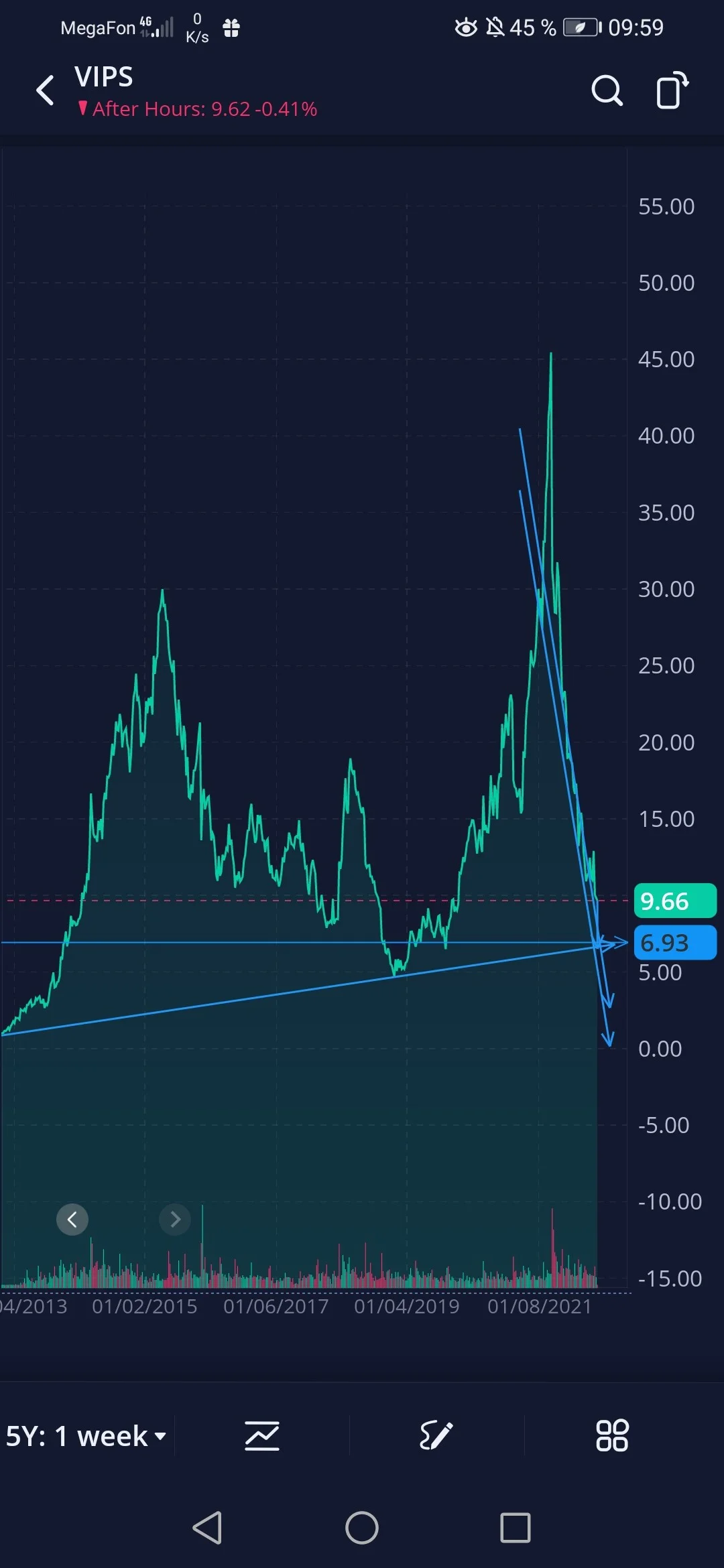Open the drawing tools pencil icon
This screenshot has width=724, height=1568.
click(436, 1435)
